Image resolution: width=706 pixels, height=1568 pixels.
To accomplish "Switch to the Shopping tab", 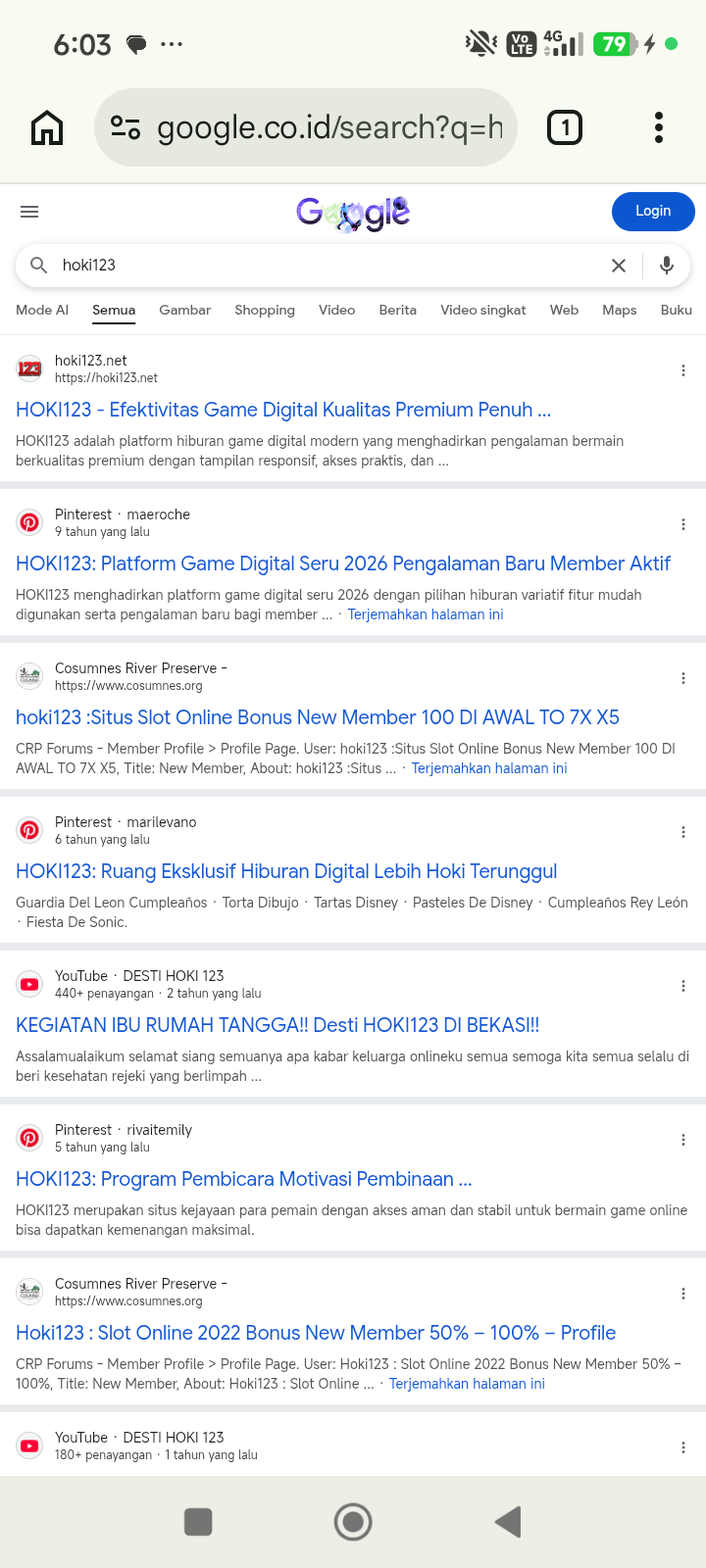I will click(265, 310).
